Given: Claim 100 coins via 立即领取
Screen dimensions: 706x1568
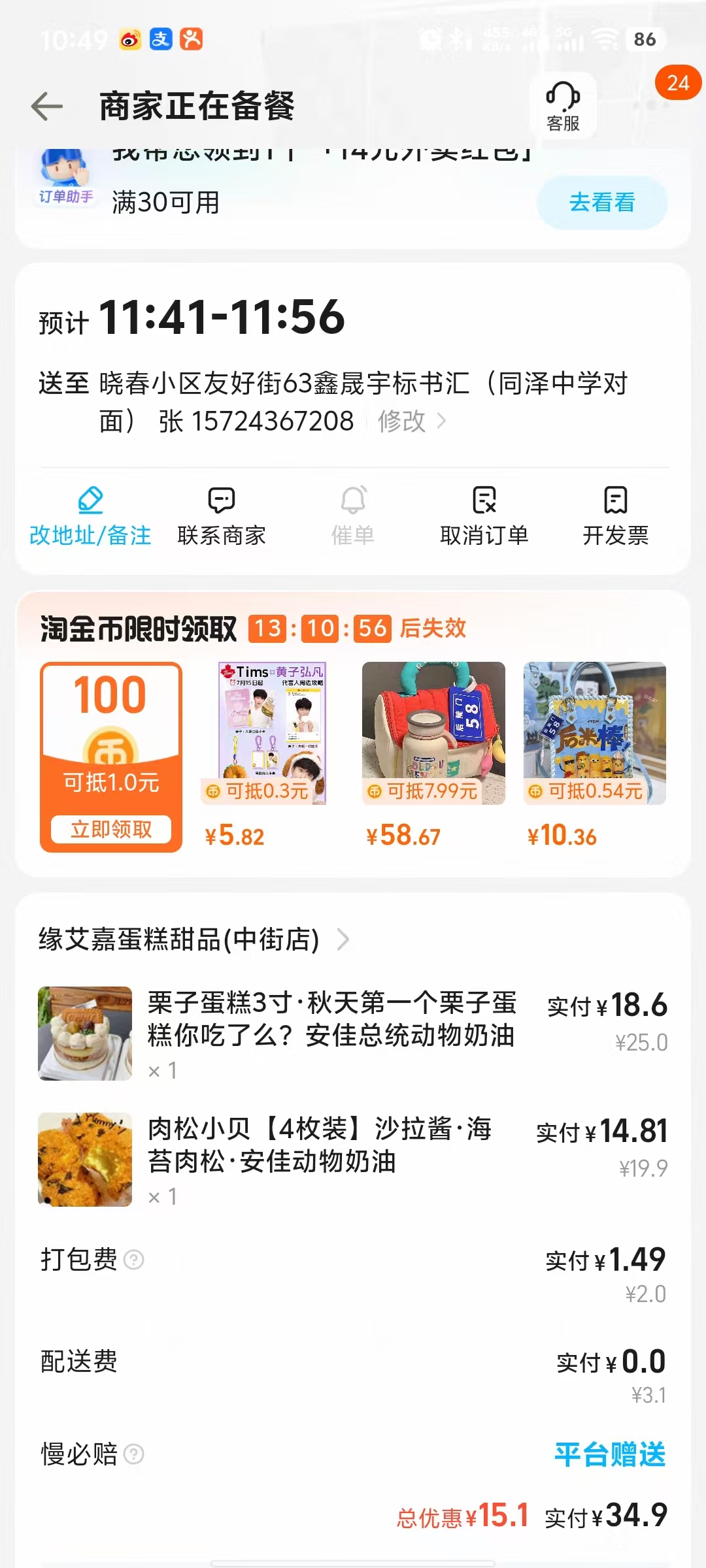Looking at the screenshot, I should (x=111, y=829).
